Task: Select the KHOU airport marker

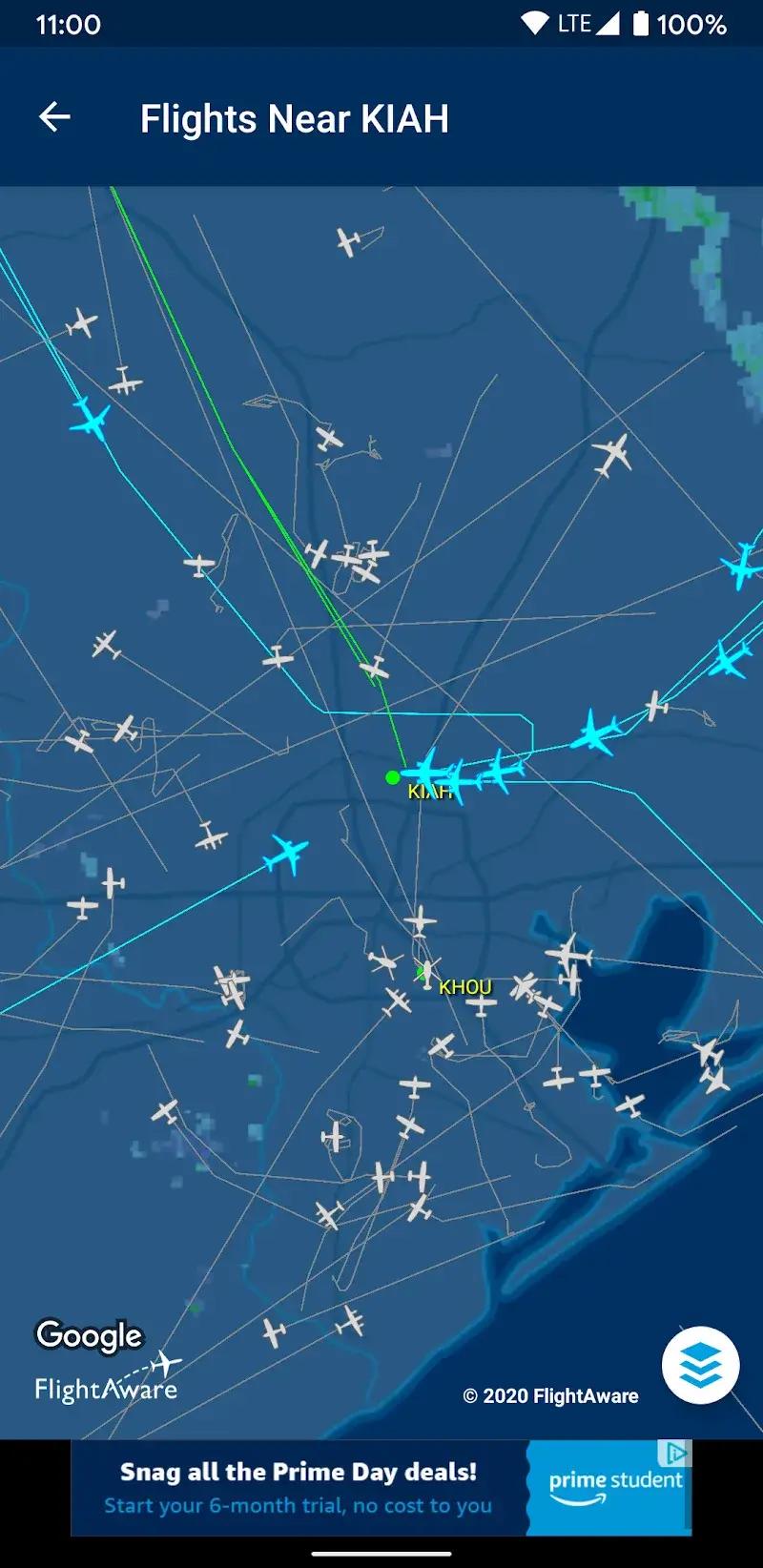Action: click(x=421, y=973)
